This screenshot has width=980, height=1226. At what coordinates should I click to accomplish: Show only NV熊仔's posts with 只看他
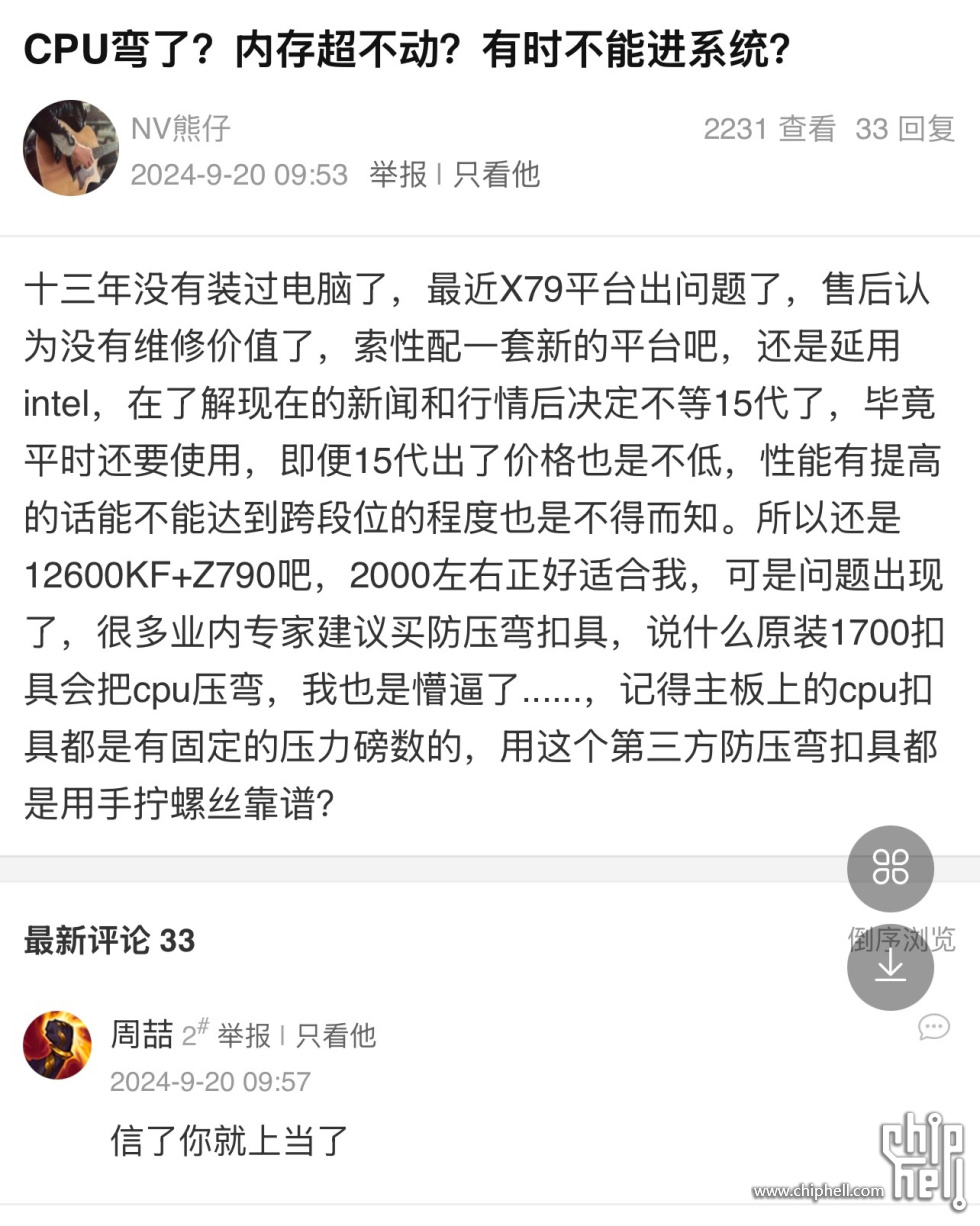(x=496, y=174)
